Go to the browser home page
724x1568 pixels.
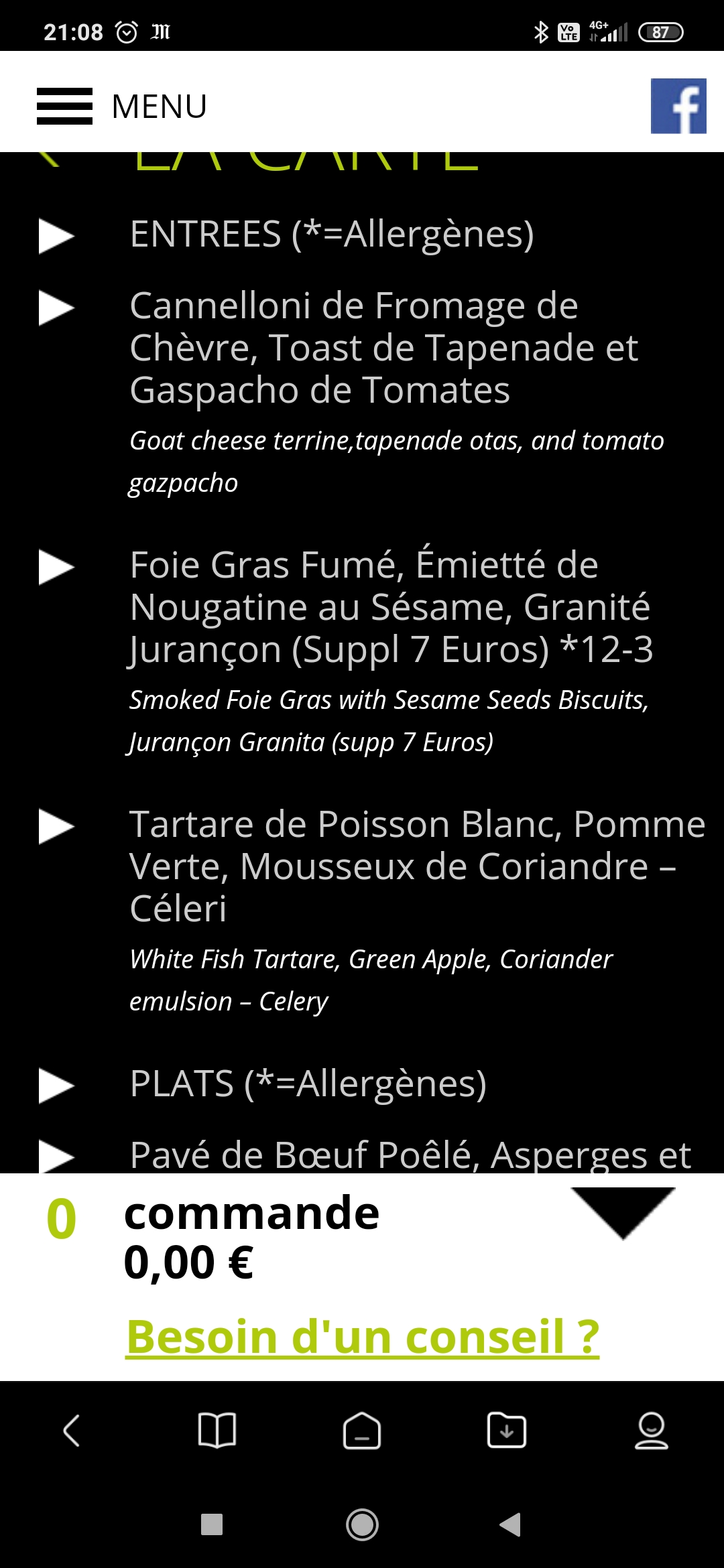(362, 1431)
